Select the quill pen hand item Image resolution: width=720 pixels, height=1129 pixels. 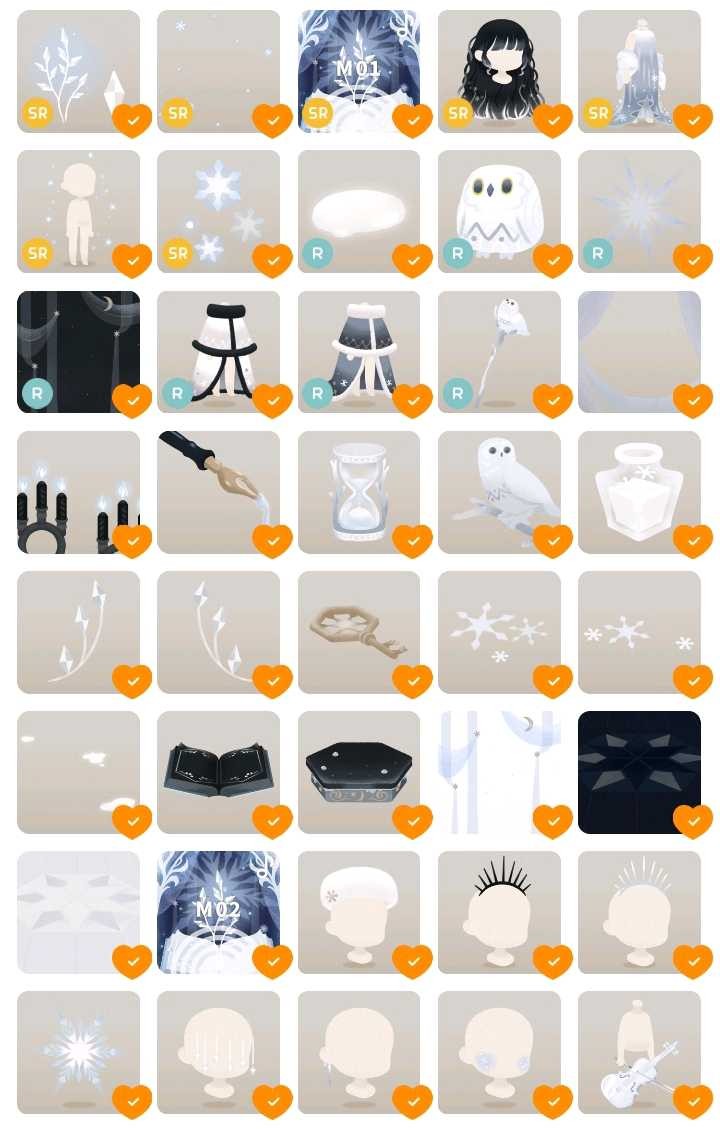point(218,491)
